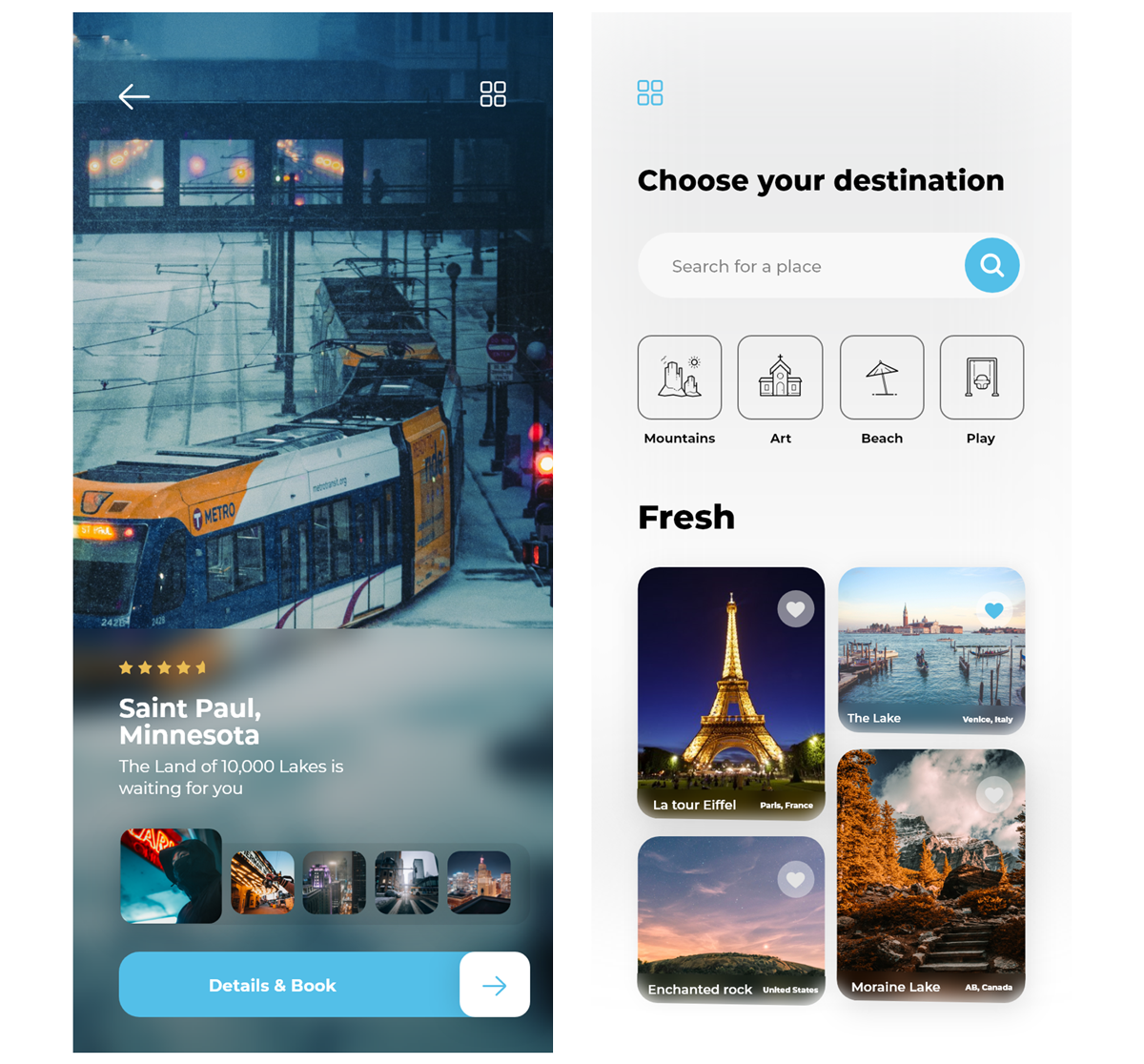
Task: Open the white grid menu over the train photo
Action: [493, 93]
